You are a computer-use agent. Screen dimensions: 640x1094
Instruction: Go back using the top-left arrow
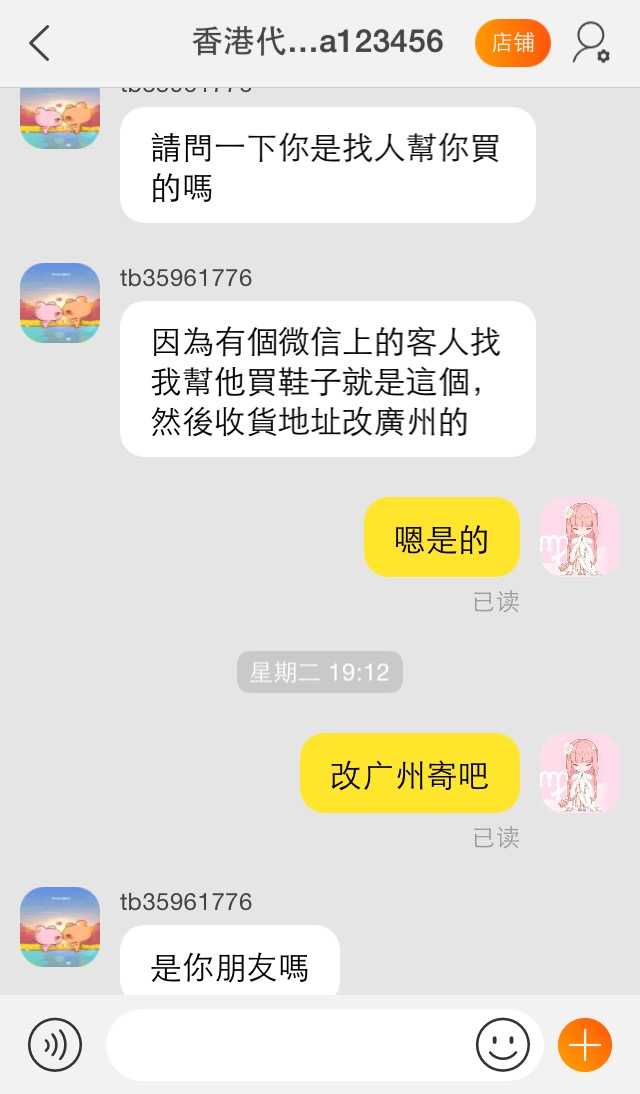click(39, 43)
